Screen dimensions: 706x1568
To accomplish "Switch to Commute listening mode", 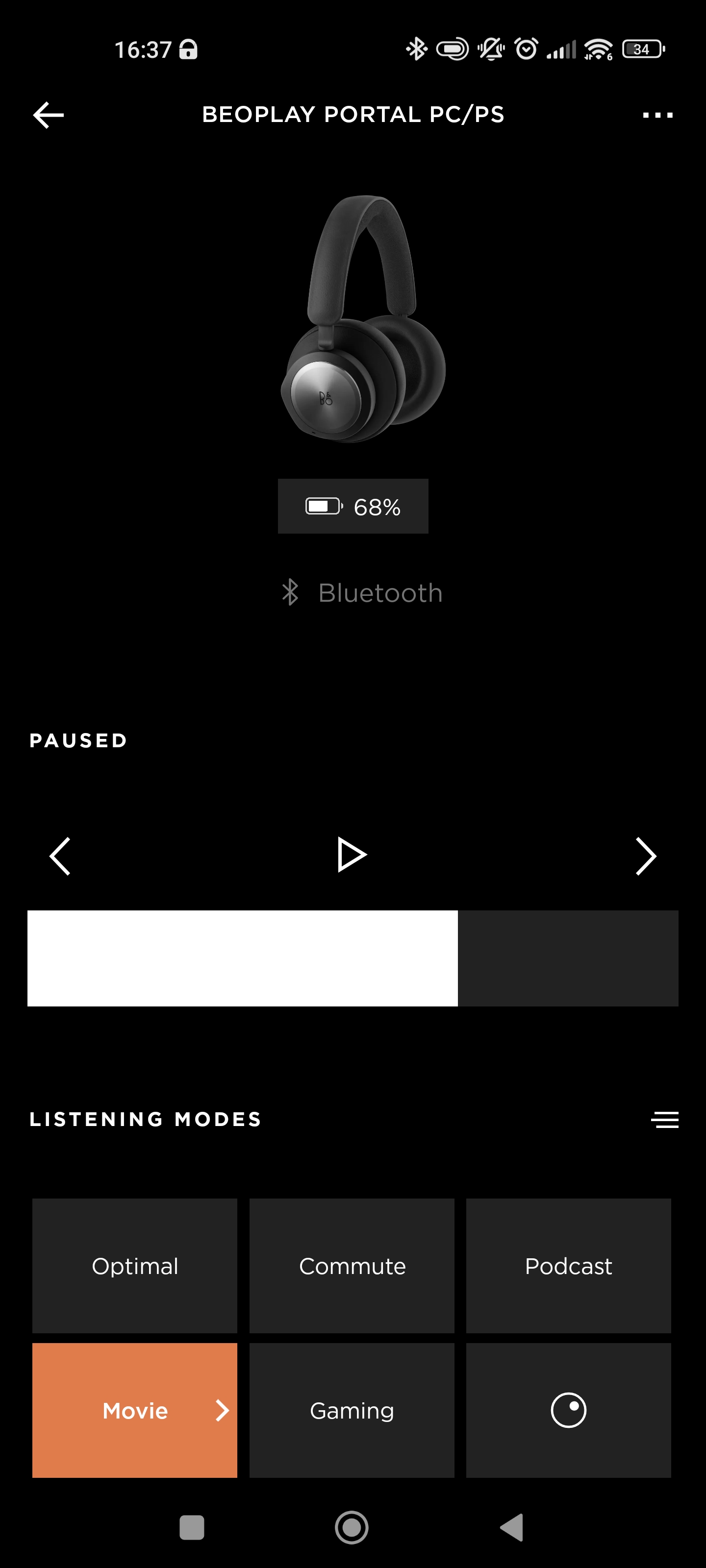I will (352, 1266).
